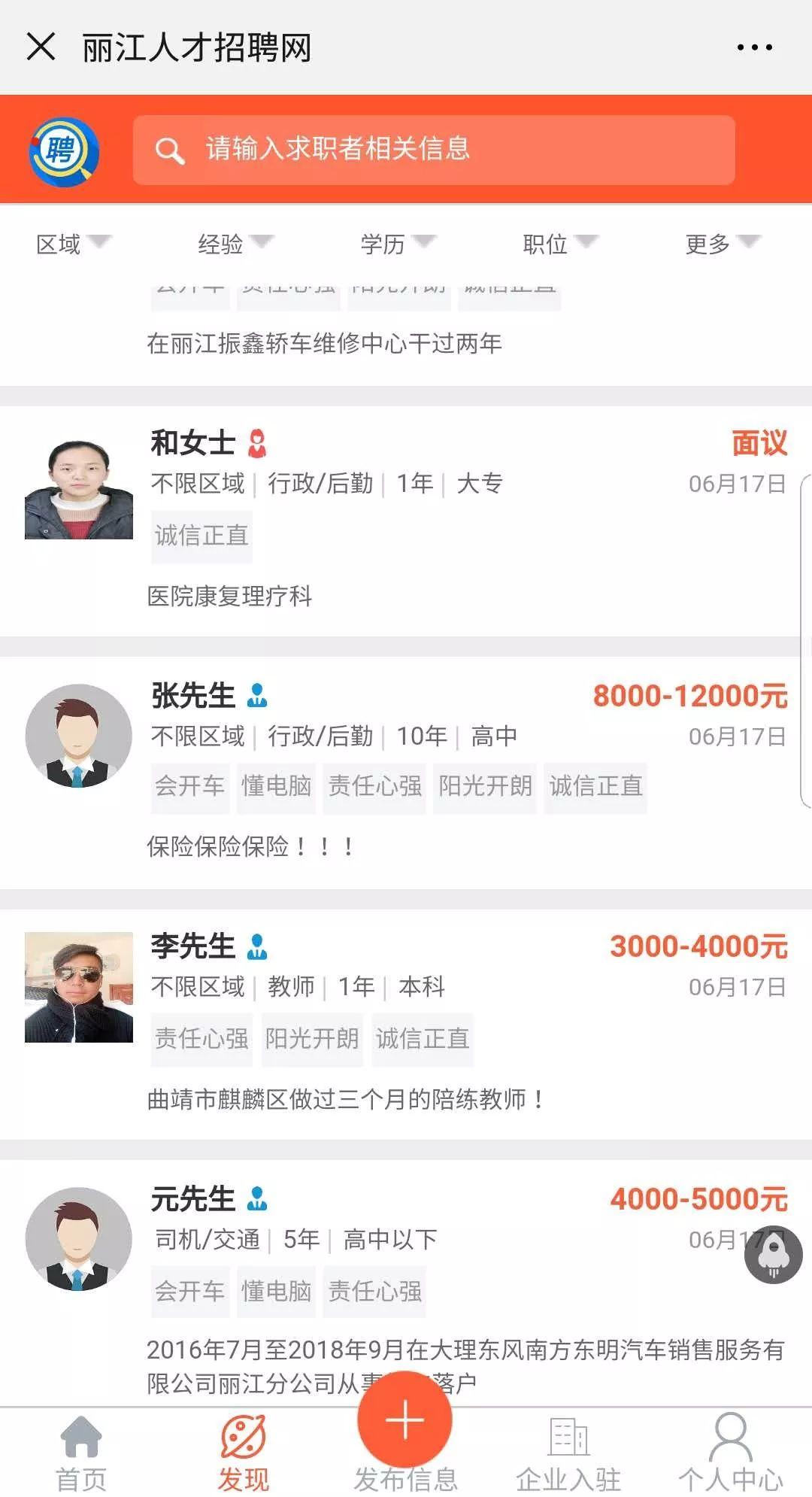
Task: Open the 个人中心 tab
Action: 731,1453
